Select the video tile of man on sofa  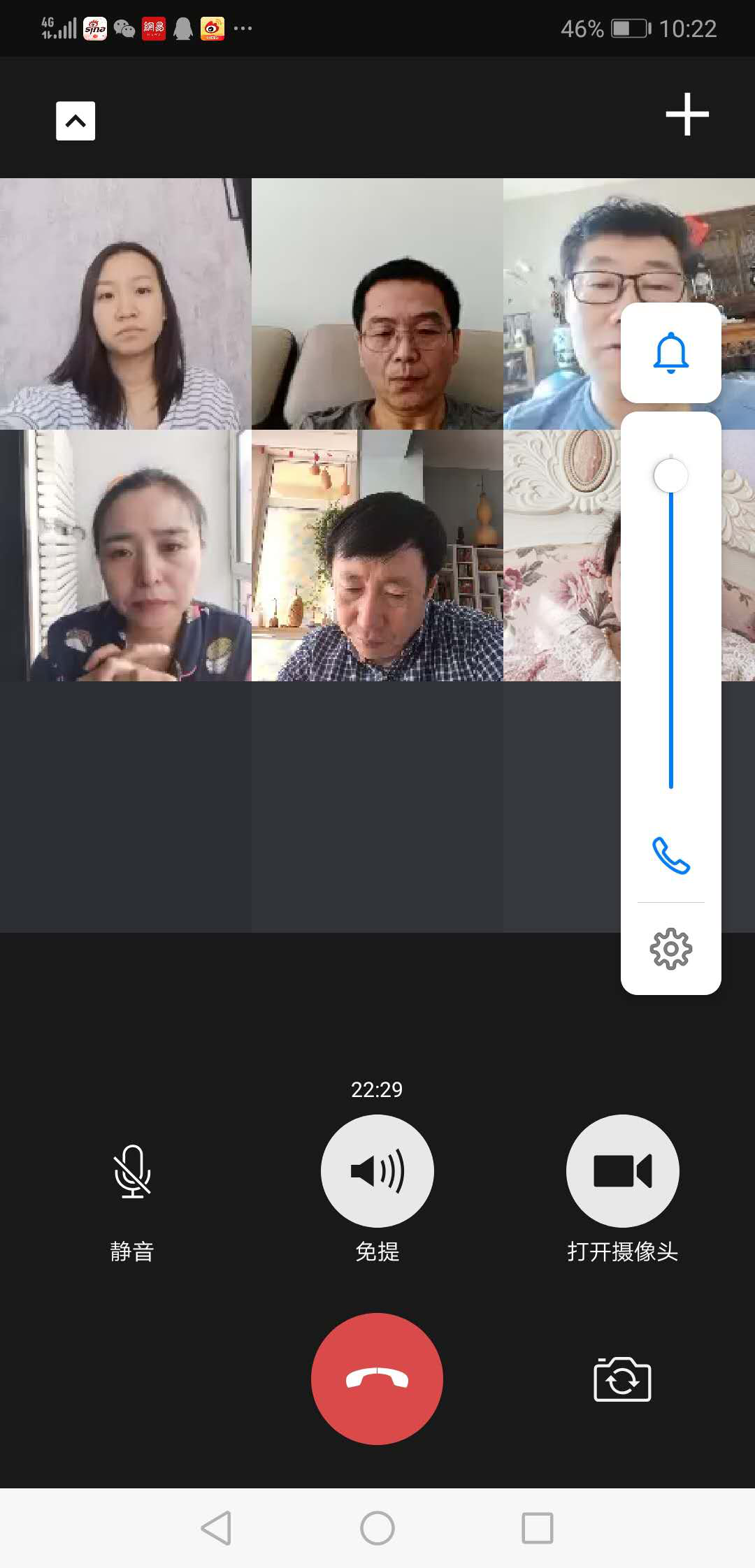click(x=377, y=304)
